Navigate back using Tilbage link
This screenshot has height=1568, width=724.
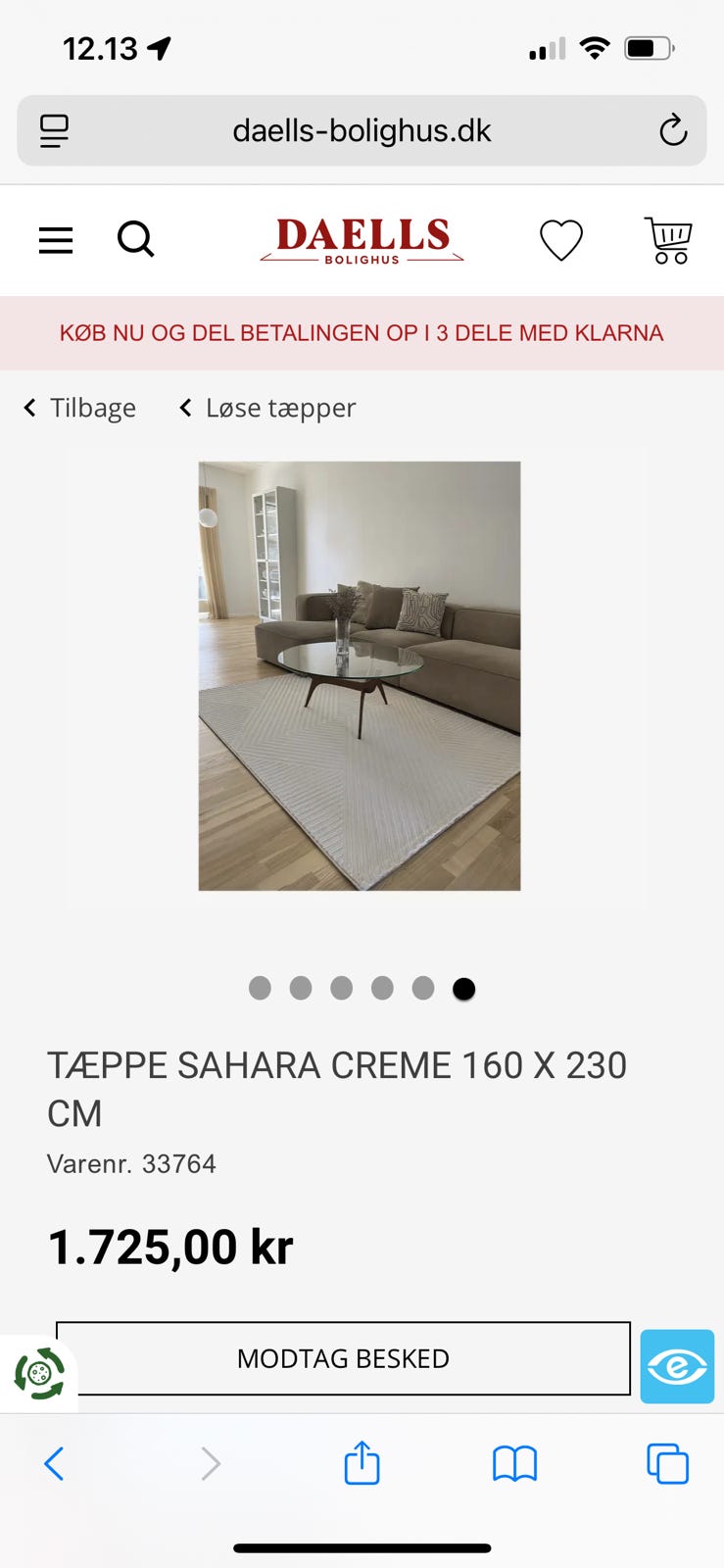pos(79,408)
